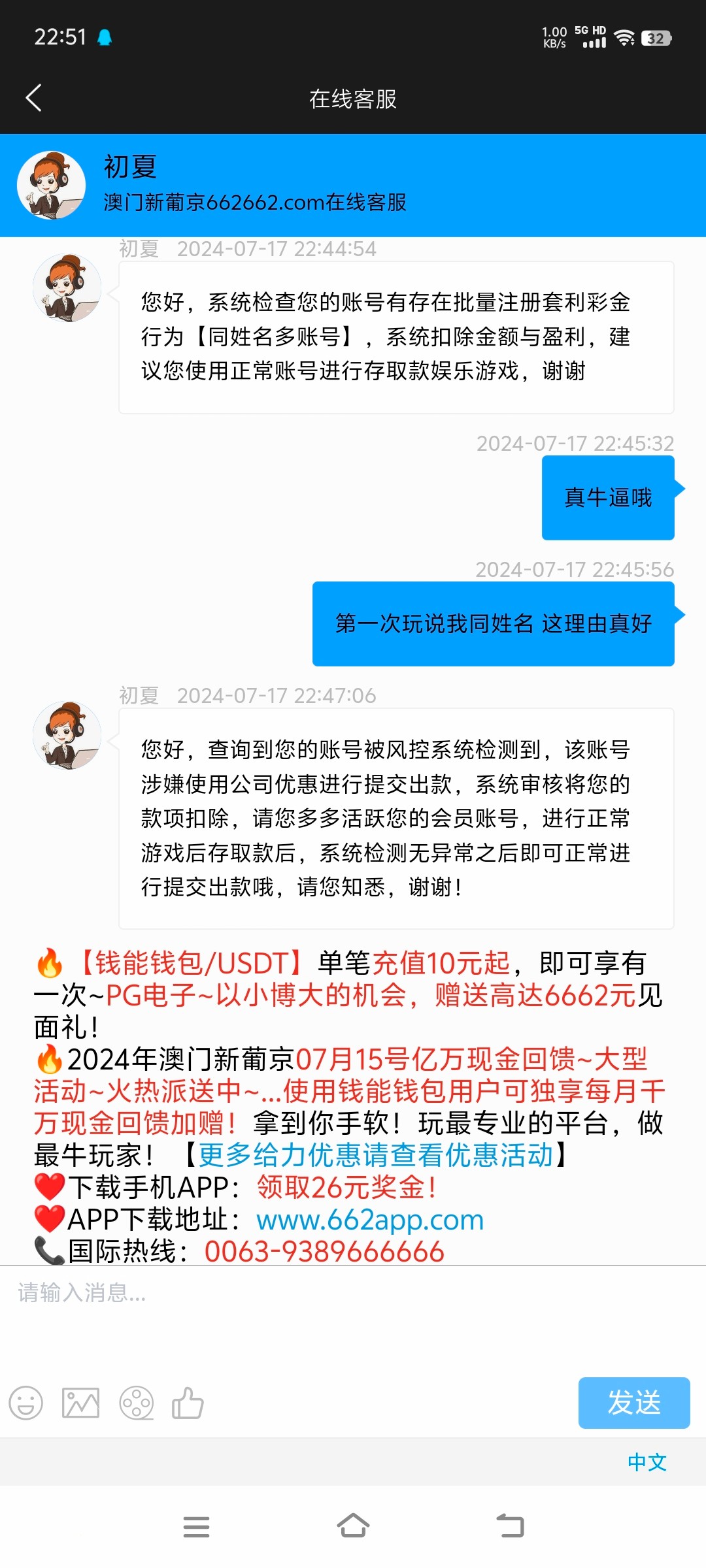Tap the film reel video icon

[136, 1403]
